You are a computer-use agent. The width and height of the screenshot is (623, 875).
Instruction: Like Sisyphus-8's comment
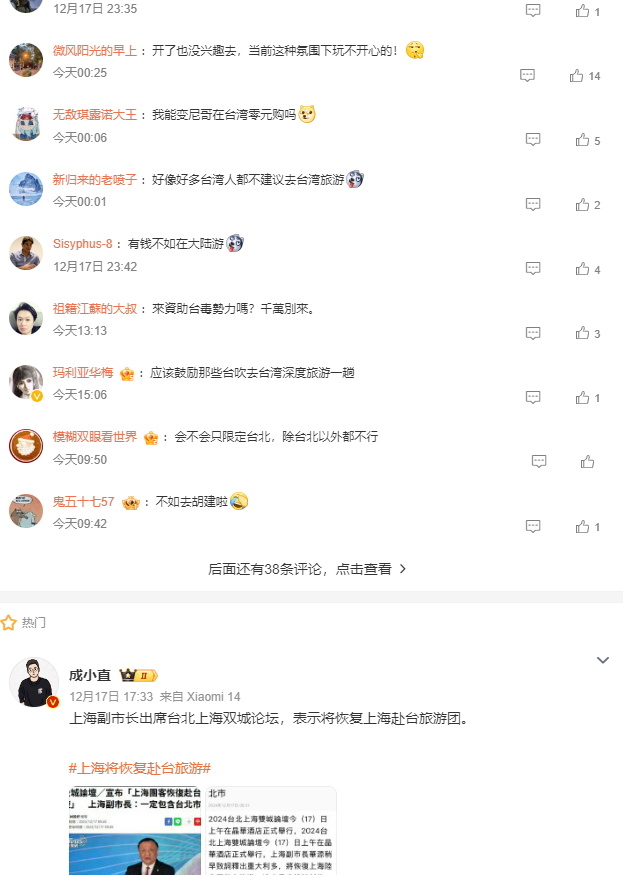[582, 269]
